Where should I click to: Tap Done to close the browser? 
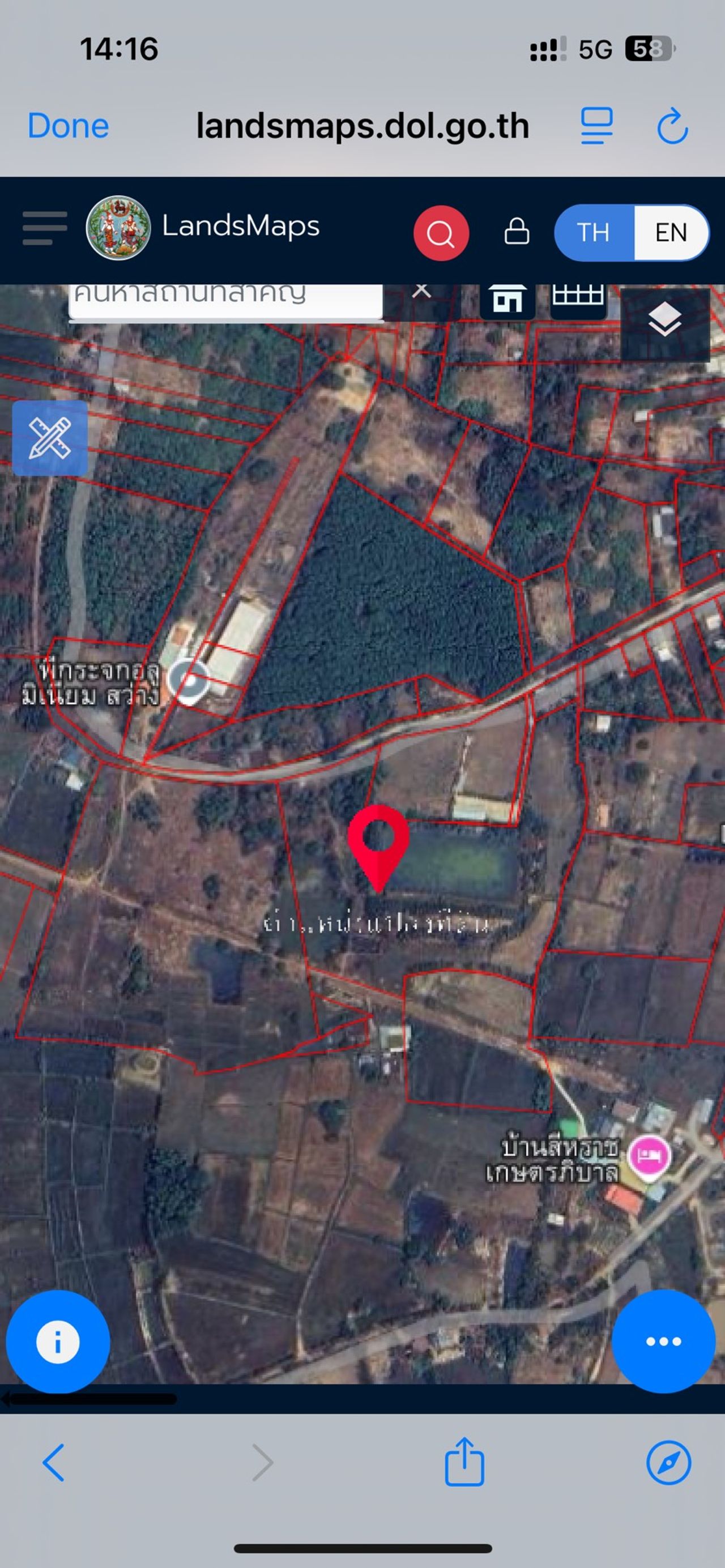pyautogui.click(x=68, y=126)
